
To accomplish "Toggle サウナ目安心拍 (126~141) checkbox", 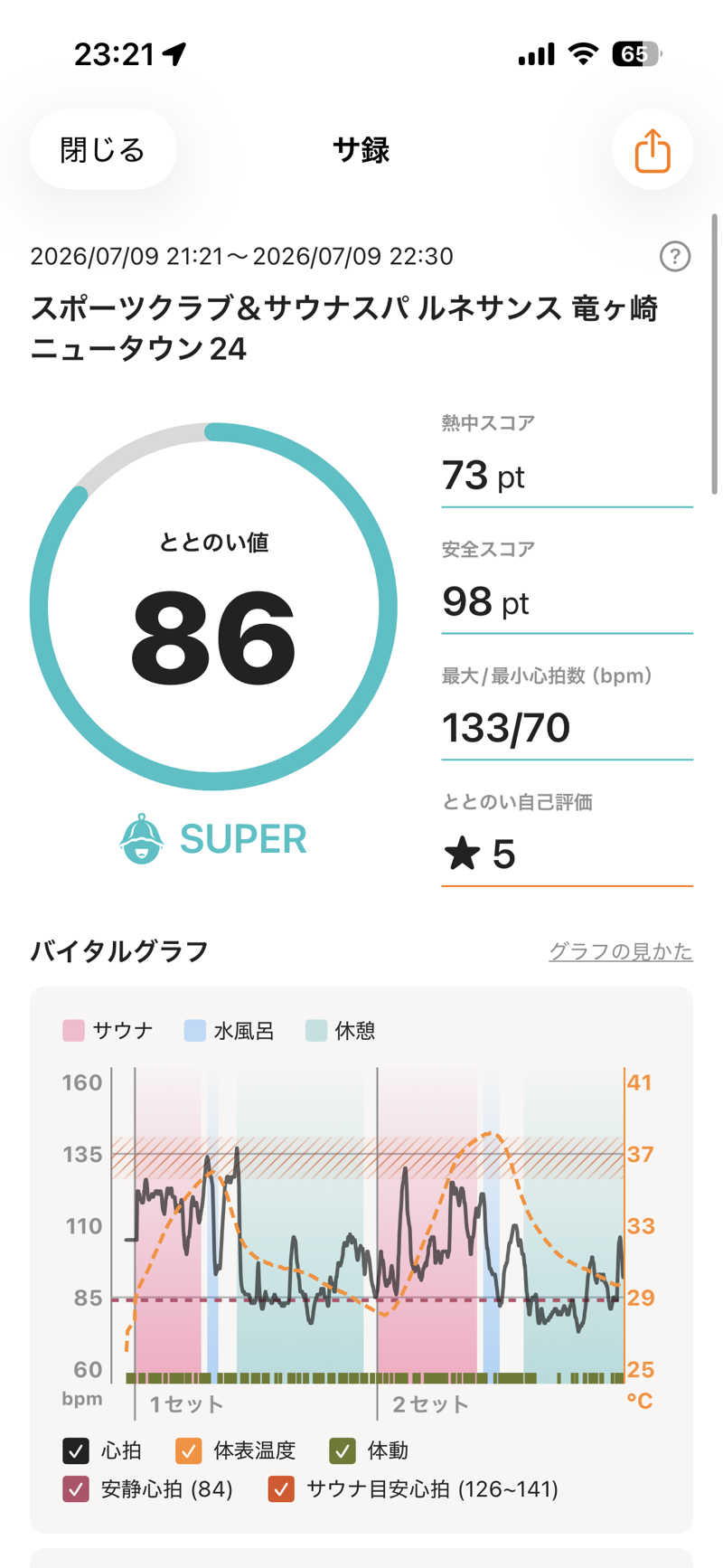I will tap(281, 1488).
